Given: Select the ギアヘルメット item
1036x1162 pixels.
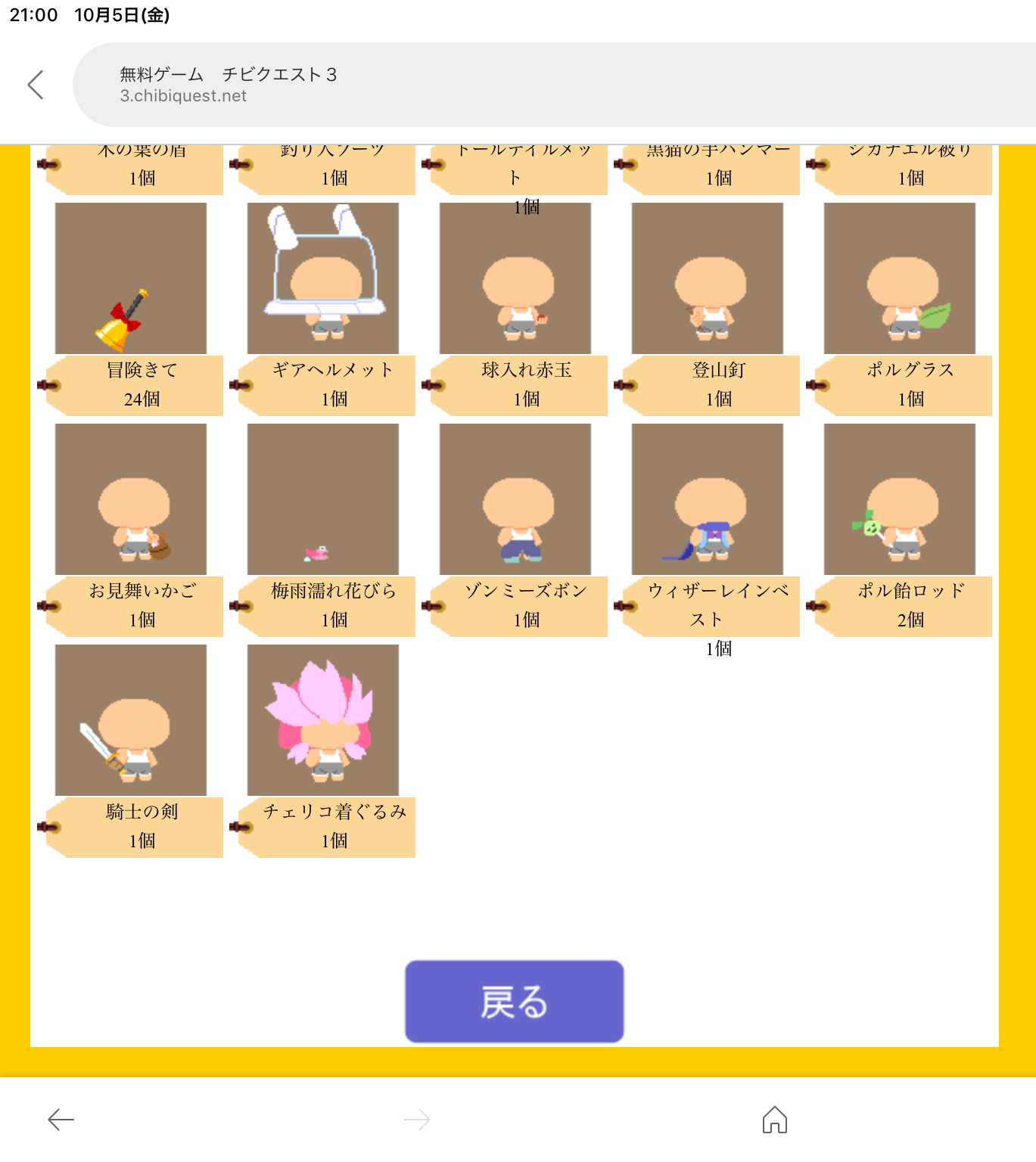Looking at the screenshot, I should 323,278.
